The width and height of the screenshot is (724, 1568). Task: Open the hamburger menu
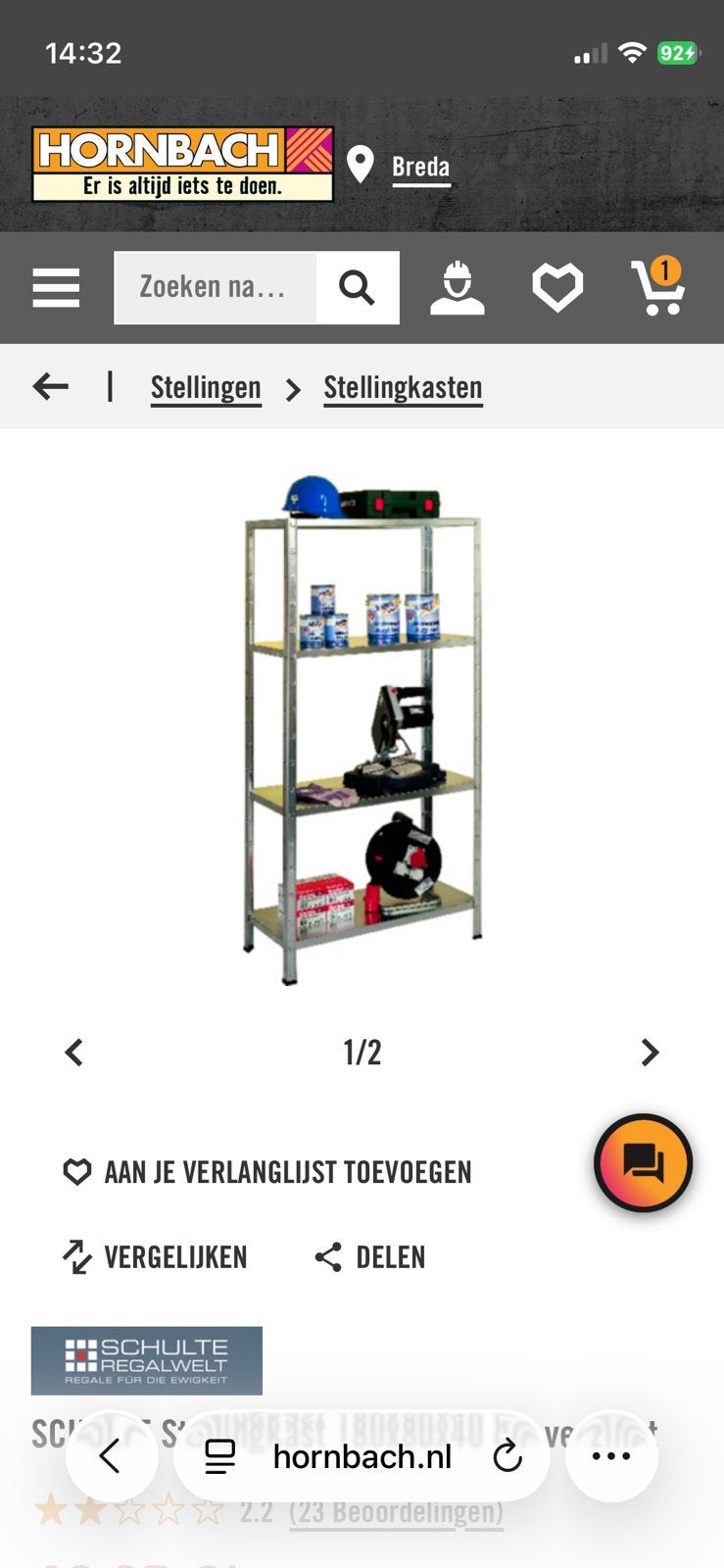click(x=56, y=287)
